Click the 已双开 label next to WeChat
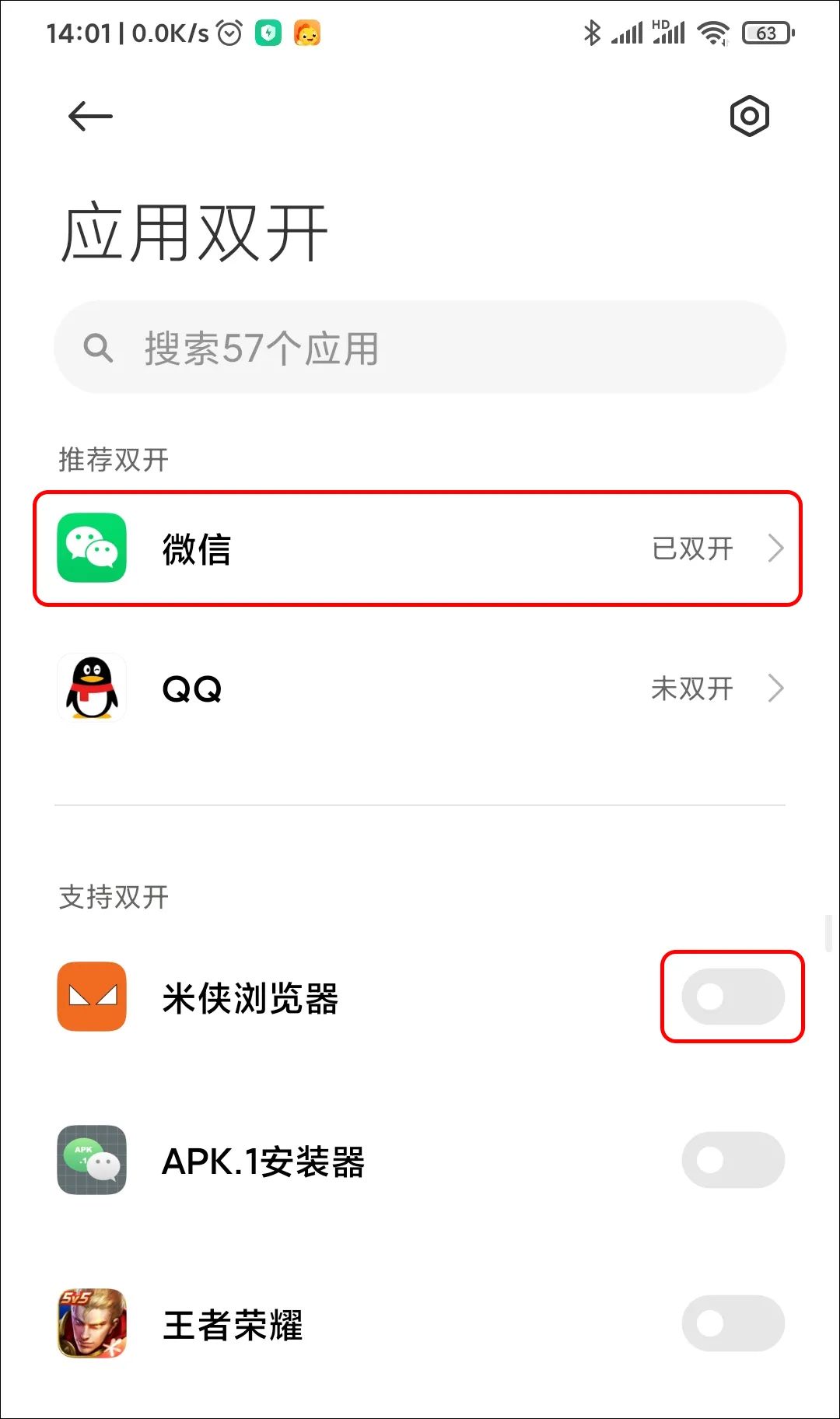This screenshot has width=840, height=1419. point(692,547)
